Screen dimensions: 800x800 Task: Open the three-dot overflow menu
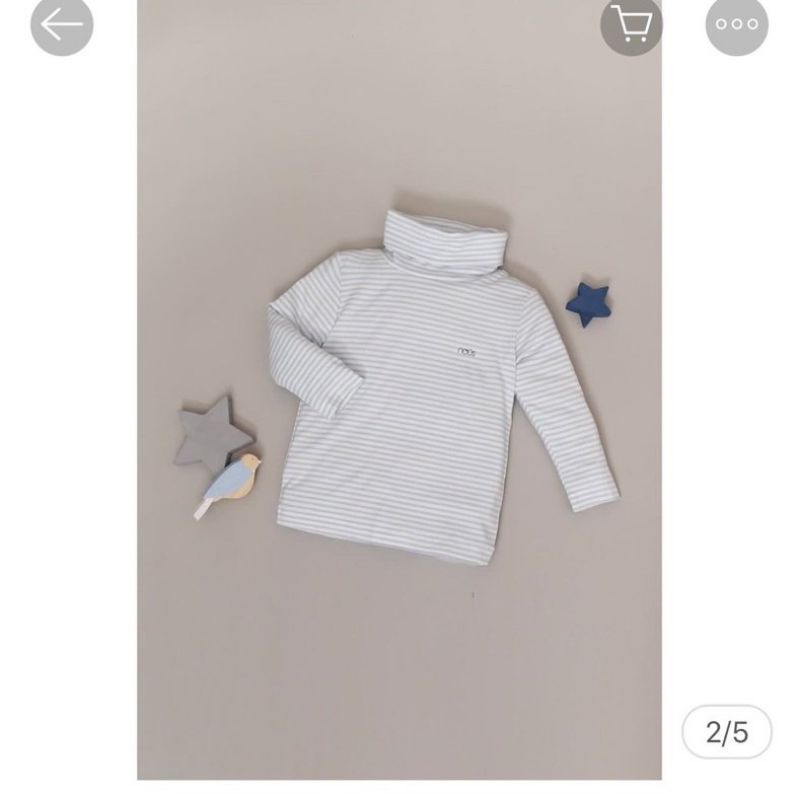click(x=737, y=24)
